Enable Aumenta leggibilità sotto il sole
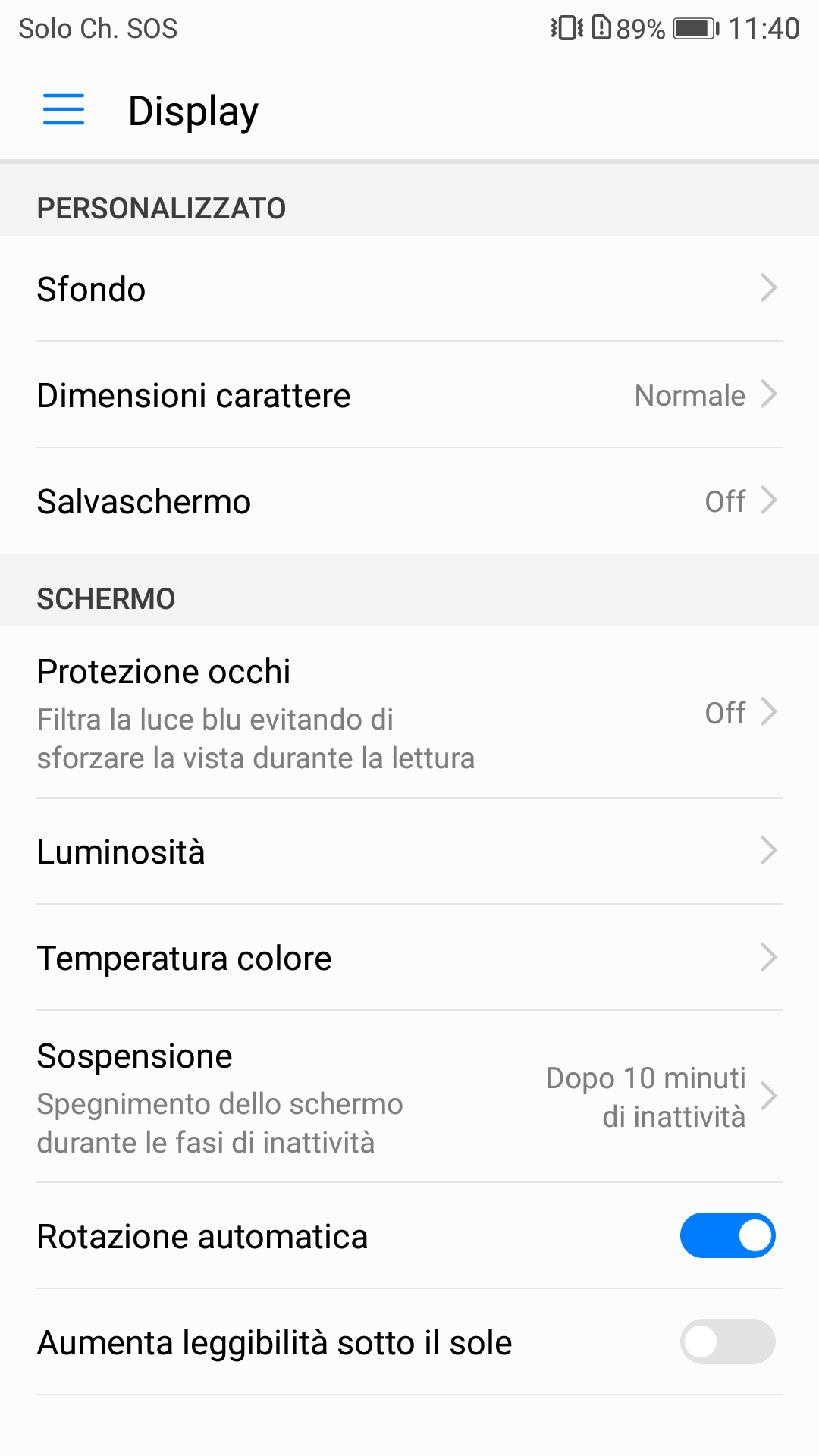Viewport: 819px width, 1456px height. click(x=727, y=1341)
